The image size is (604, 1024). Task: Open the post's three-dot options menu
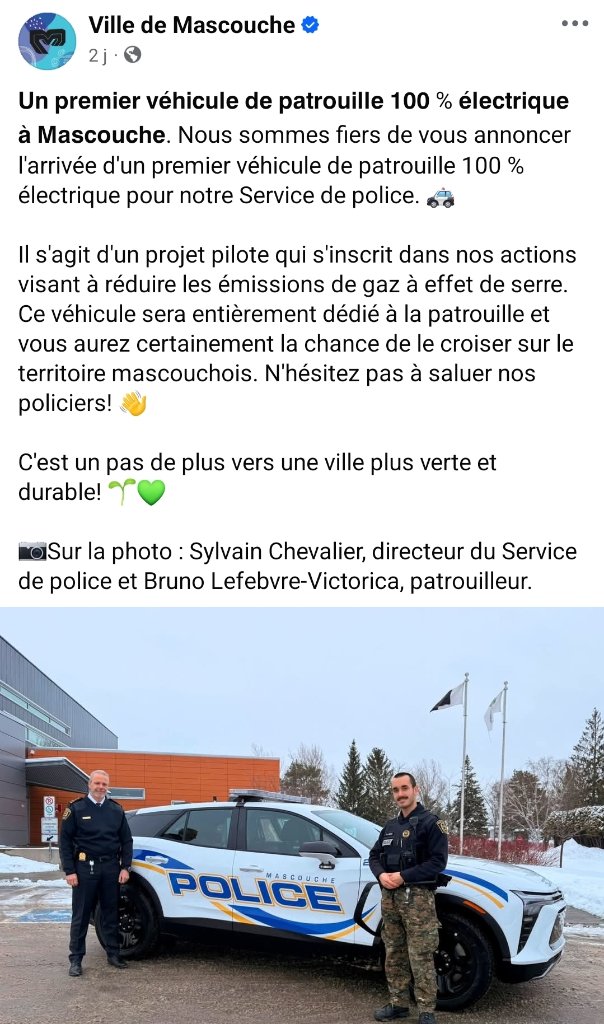(574, 23)
